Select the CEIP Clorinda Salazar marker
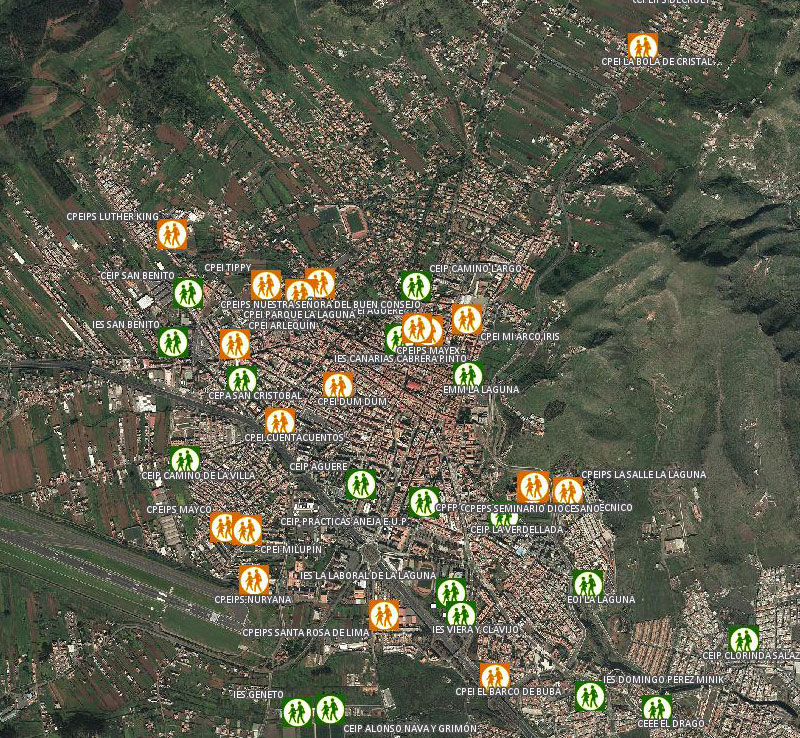The height and width of the screenshot is (738, 800). tap(743, 639)
